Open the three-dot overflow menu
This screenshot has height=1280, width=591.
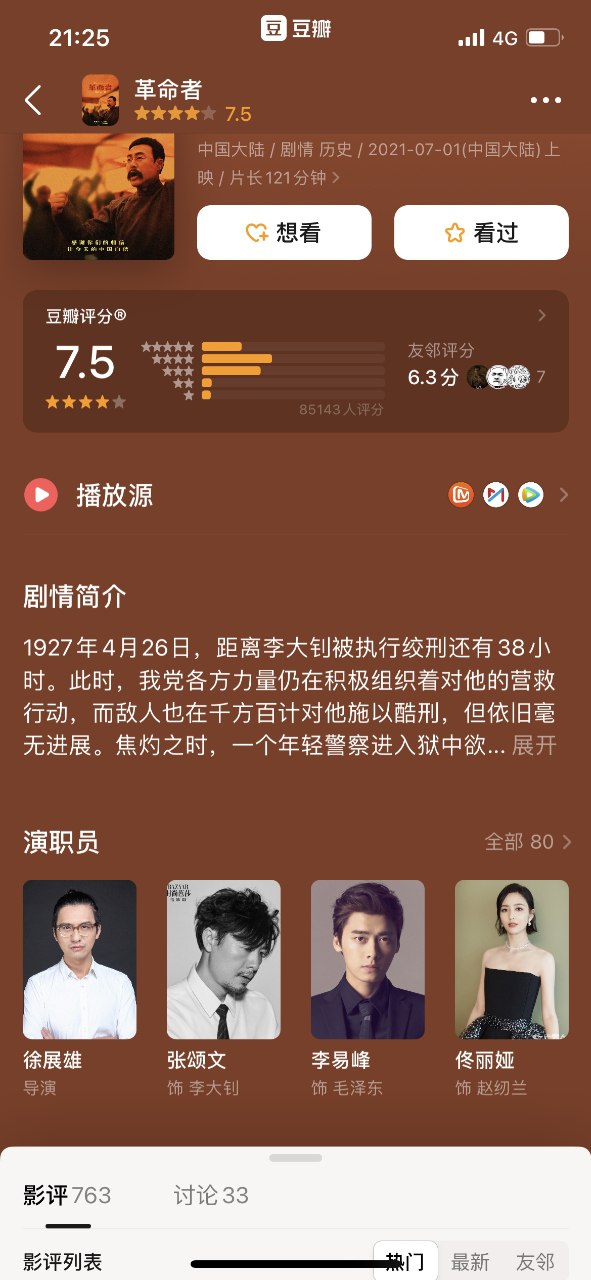pos(546,100)
